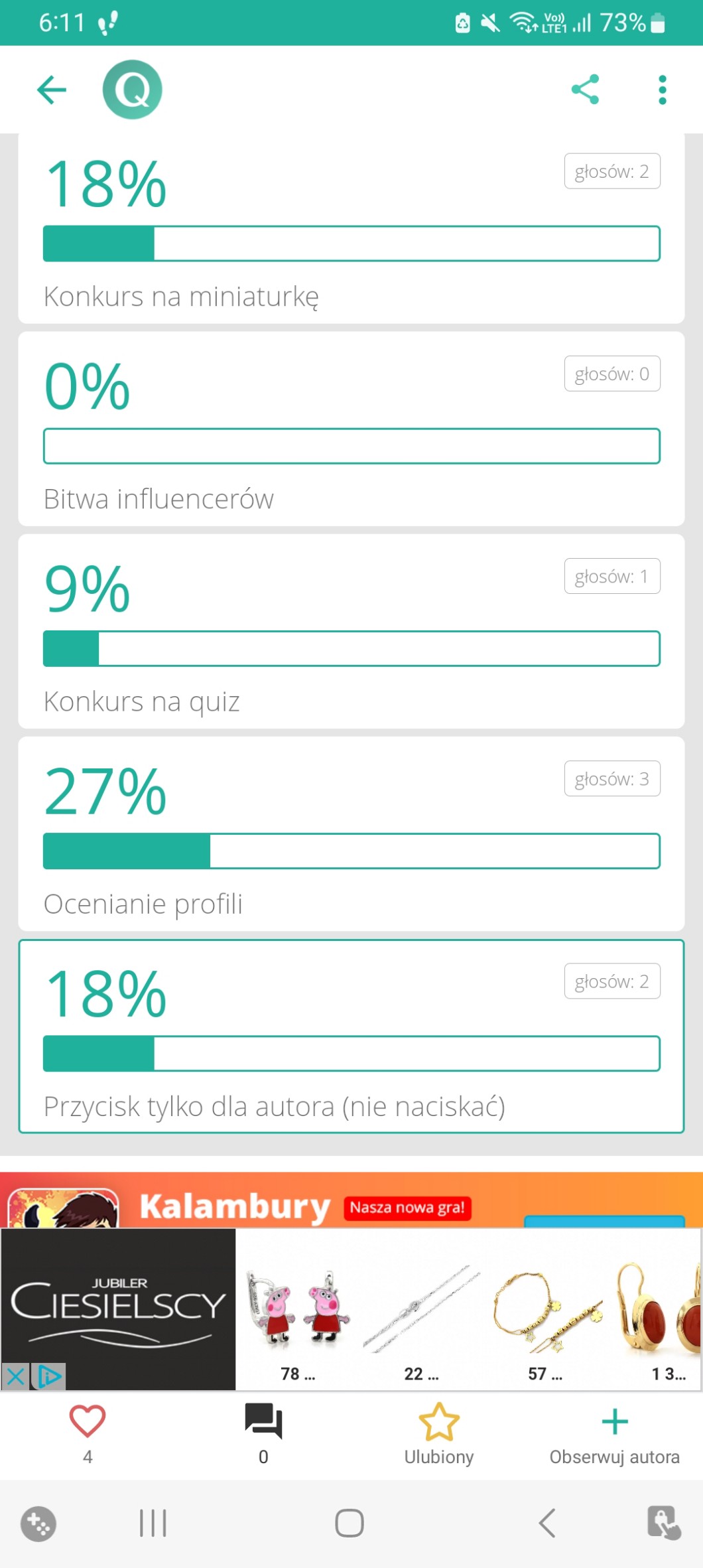
Task: Open the three-dot overflow menu
Action: tap(662, 90)
